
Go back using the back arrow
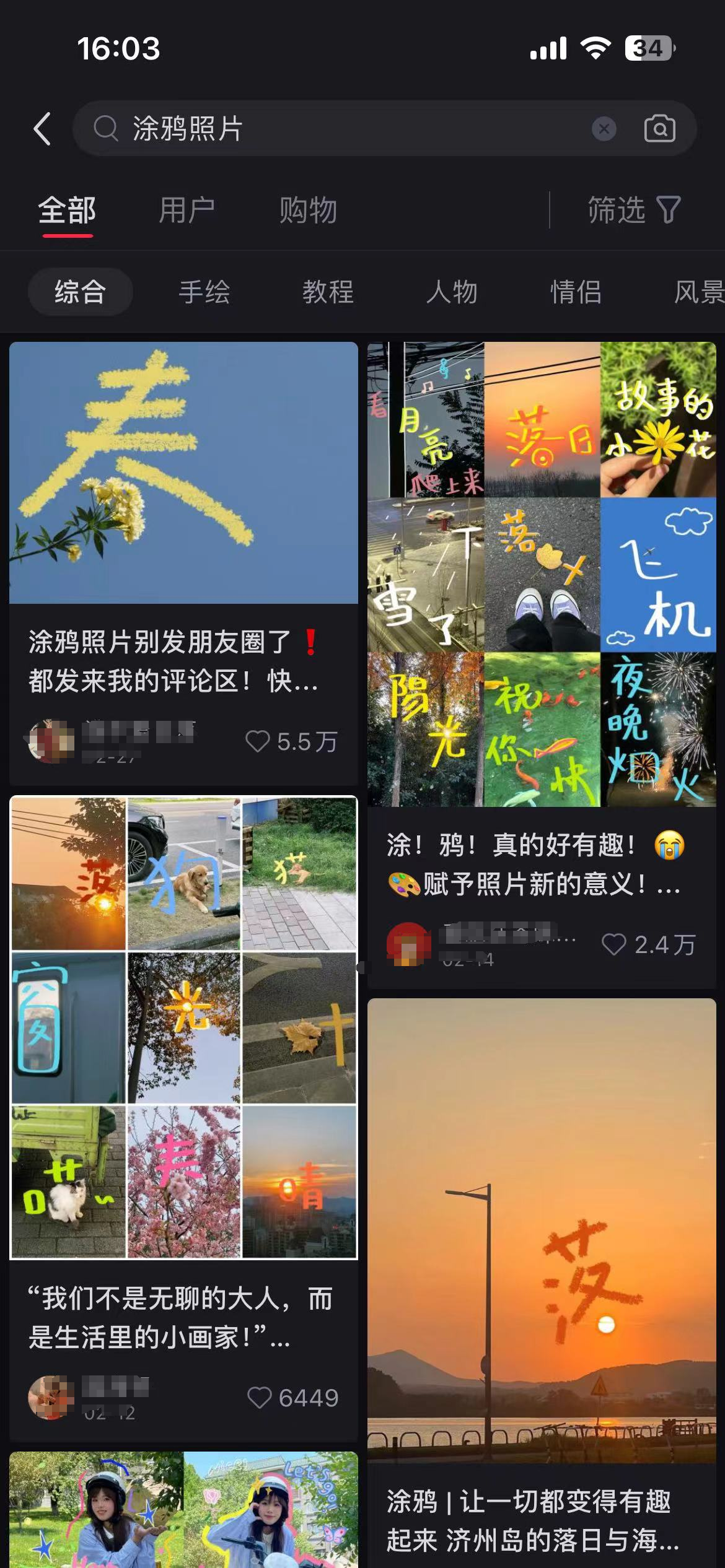coord(42,129)
